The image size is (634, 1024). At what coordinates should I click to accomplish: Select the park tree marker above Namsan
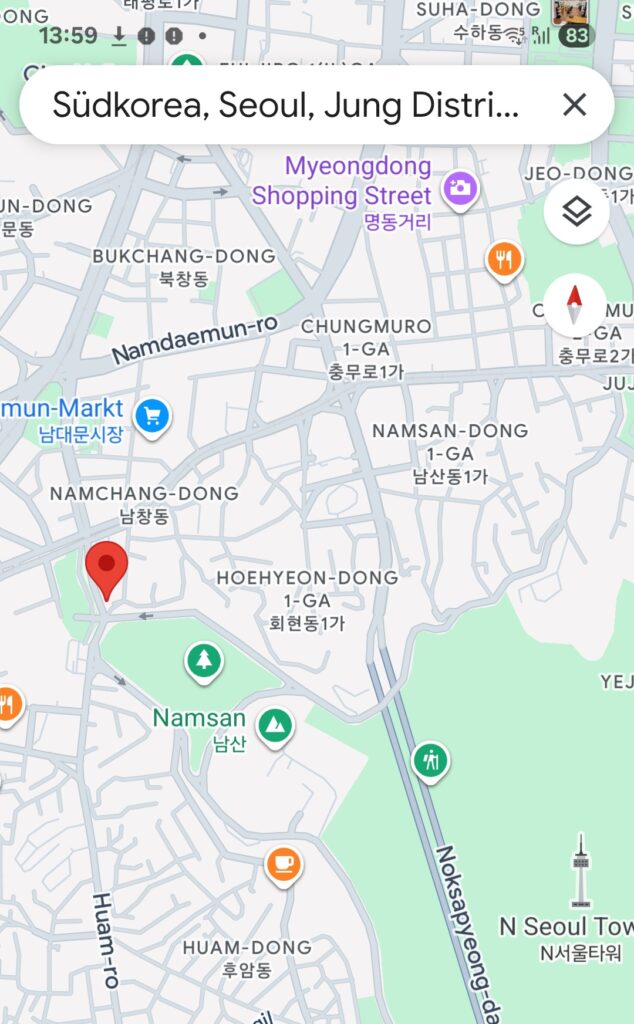pyautogui.click(x=204, y=661)
